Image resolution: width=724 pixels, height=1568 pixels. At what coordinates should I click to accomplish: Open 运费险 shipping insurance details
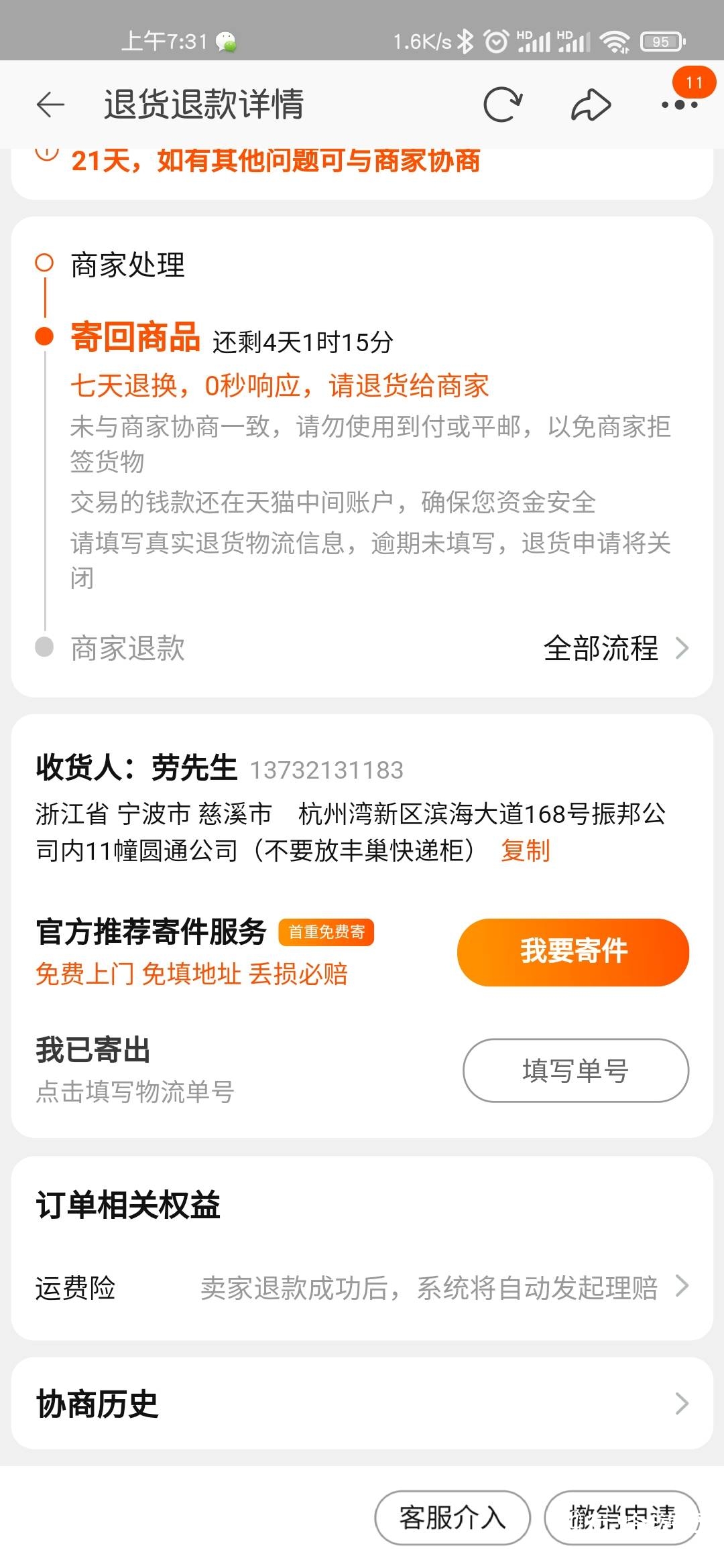click(362, 1287)
